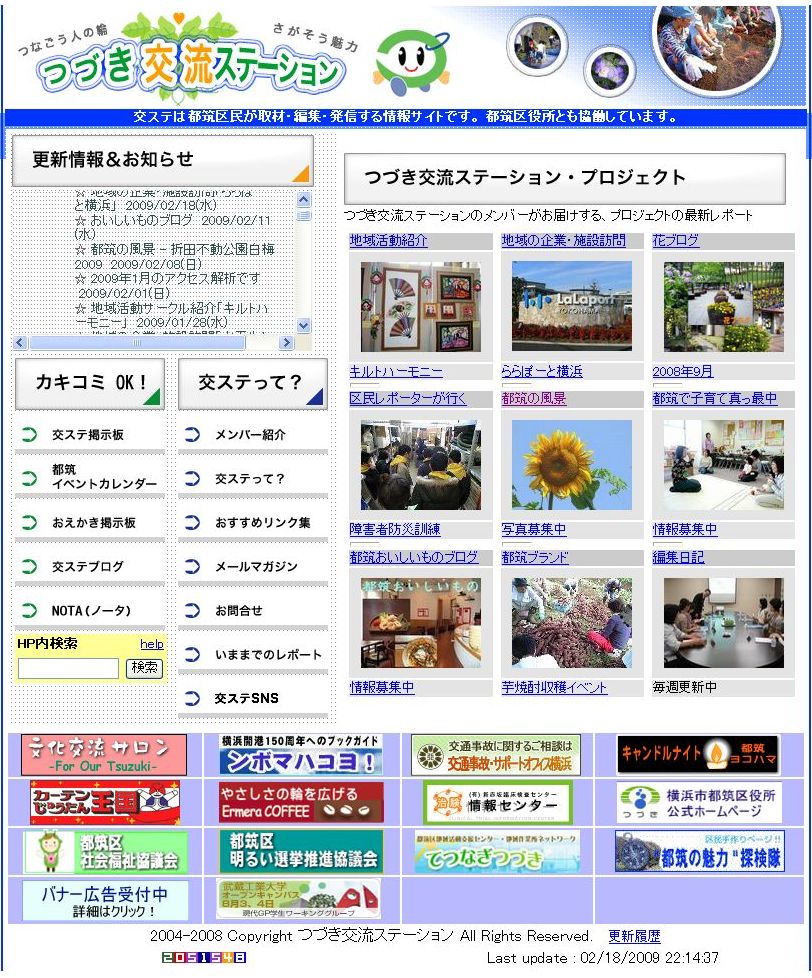
Task: Open the 都筑おいしいものブログ link
Action: point(414,557)
